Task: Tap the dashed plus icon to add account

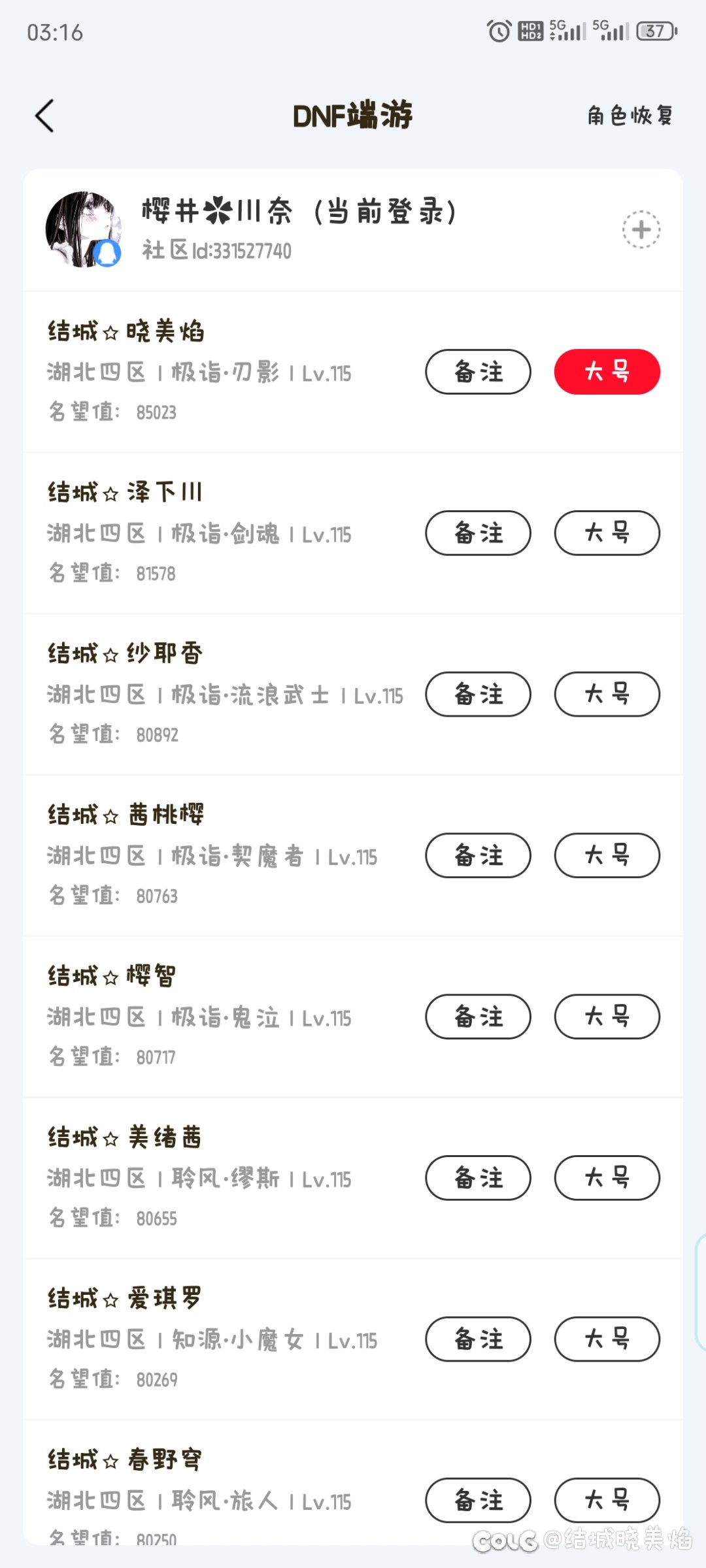Action: [x=641, y=229]
